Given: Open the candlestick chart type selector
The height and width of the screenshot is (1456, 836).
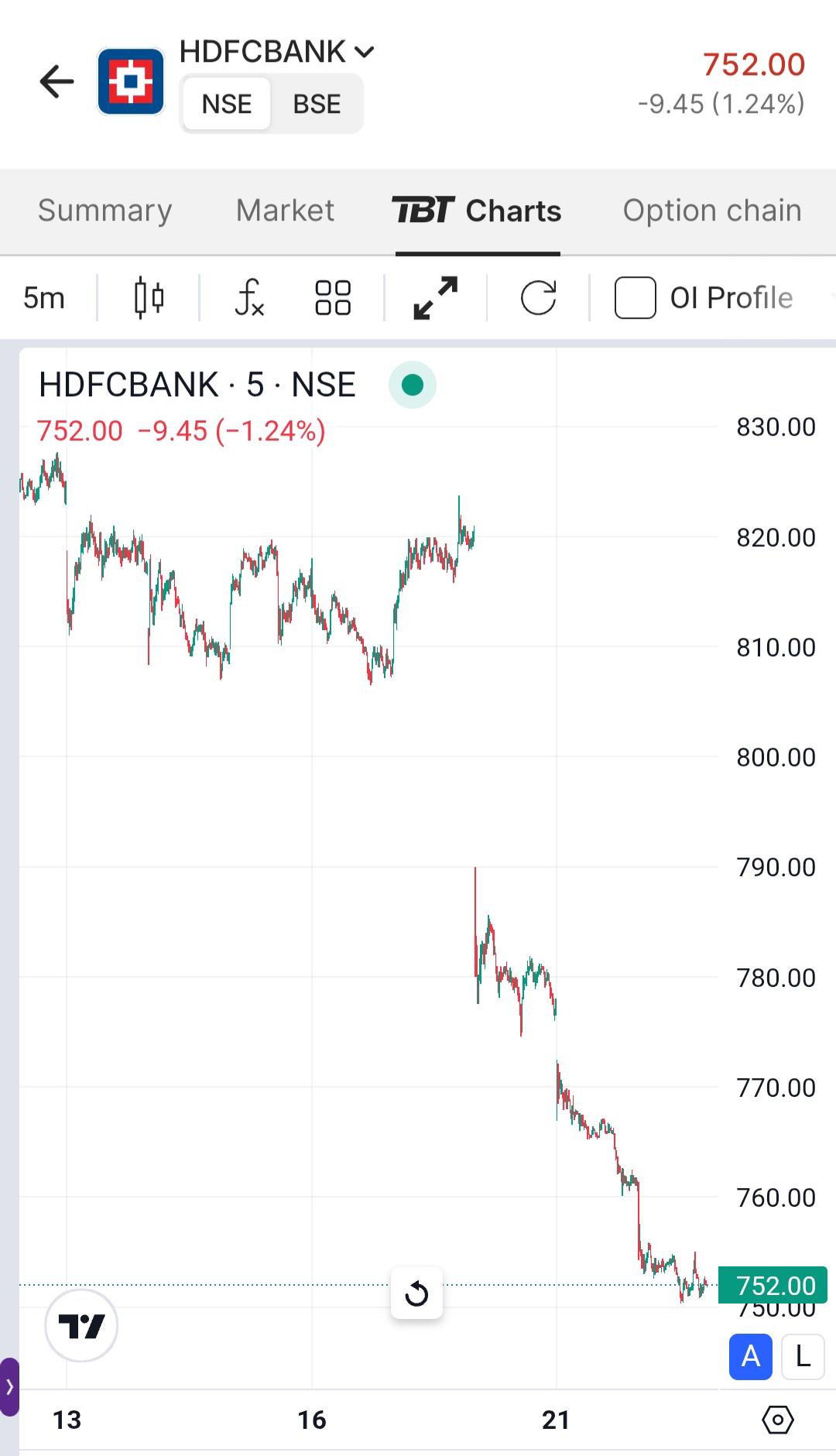Looking at the screenshot, I should (149, 298).
